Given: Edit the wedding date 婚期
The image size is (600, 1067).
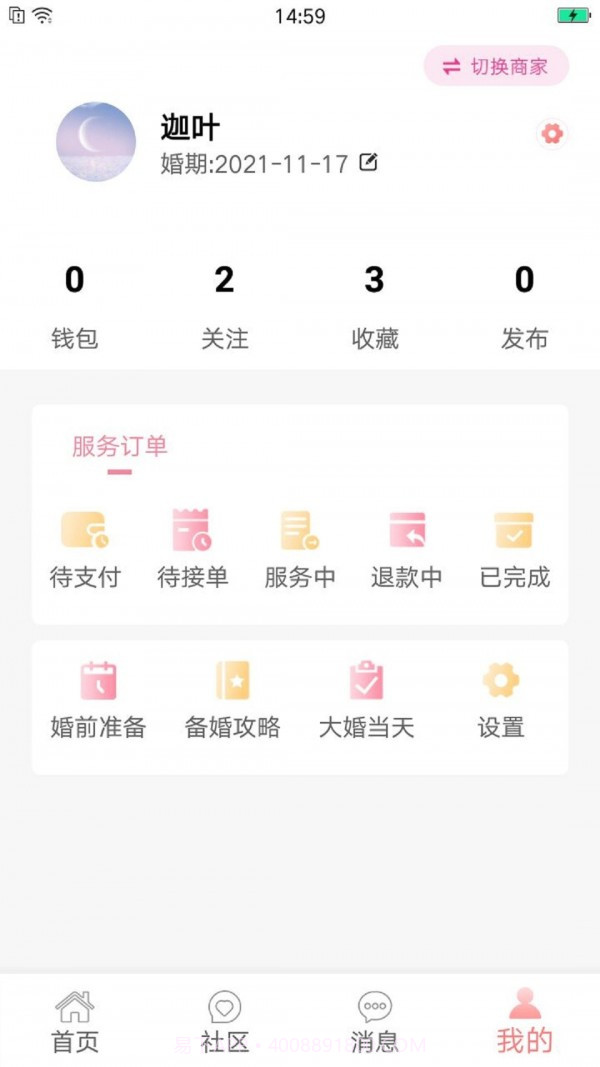Looking at the screenshot, I should point(368,163).
